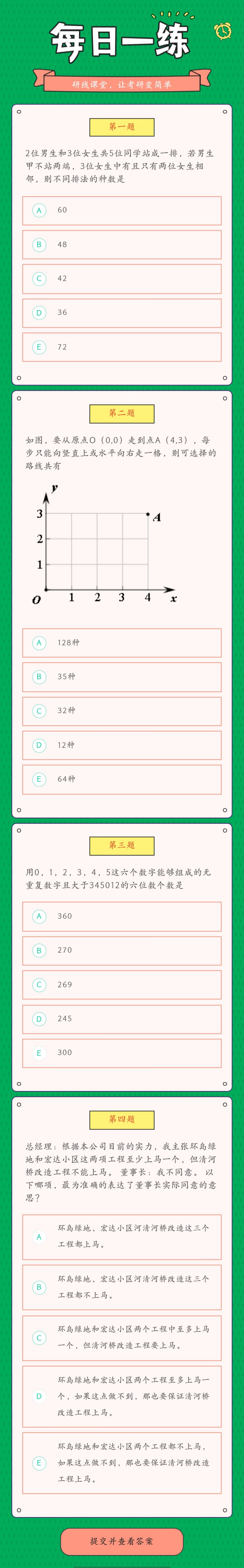Screen dimensions: 244x1568
Task: Select option E 两个工程都不上马
Action: pyautogui.click(x=122, y=1463)
